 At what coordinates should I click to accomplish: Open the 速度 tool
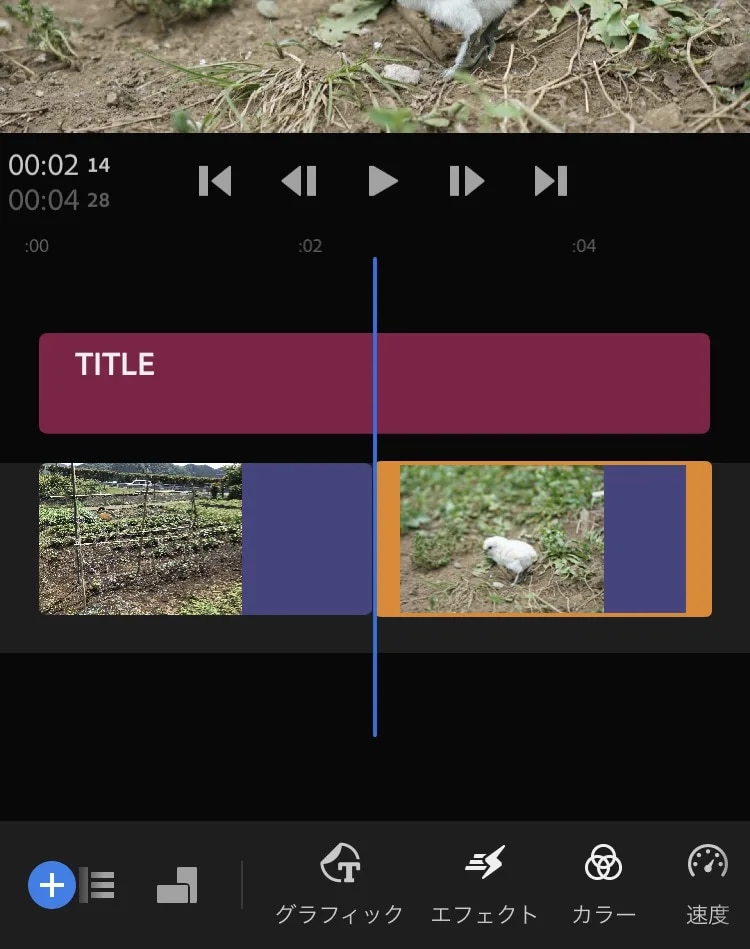(707, 885)
